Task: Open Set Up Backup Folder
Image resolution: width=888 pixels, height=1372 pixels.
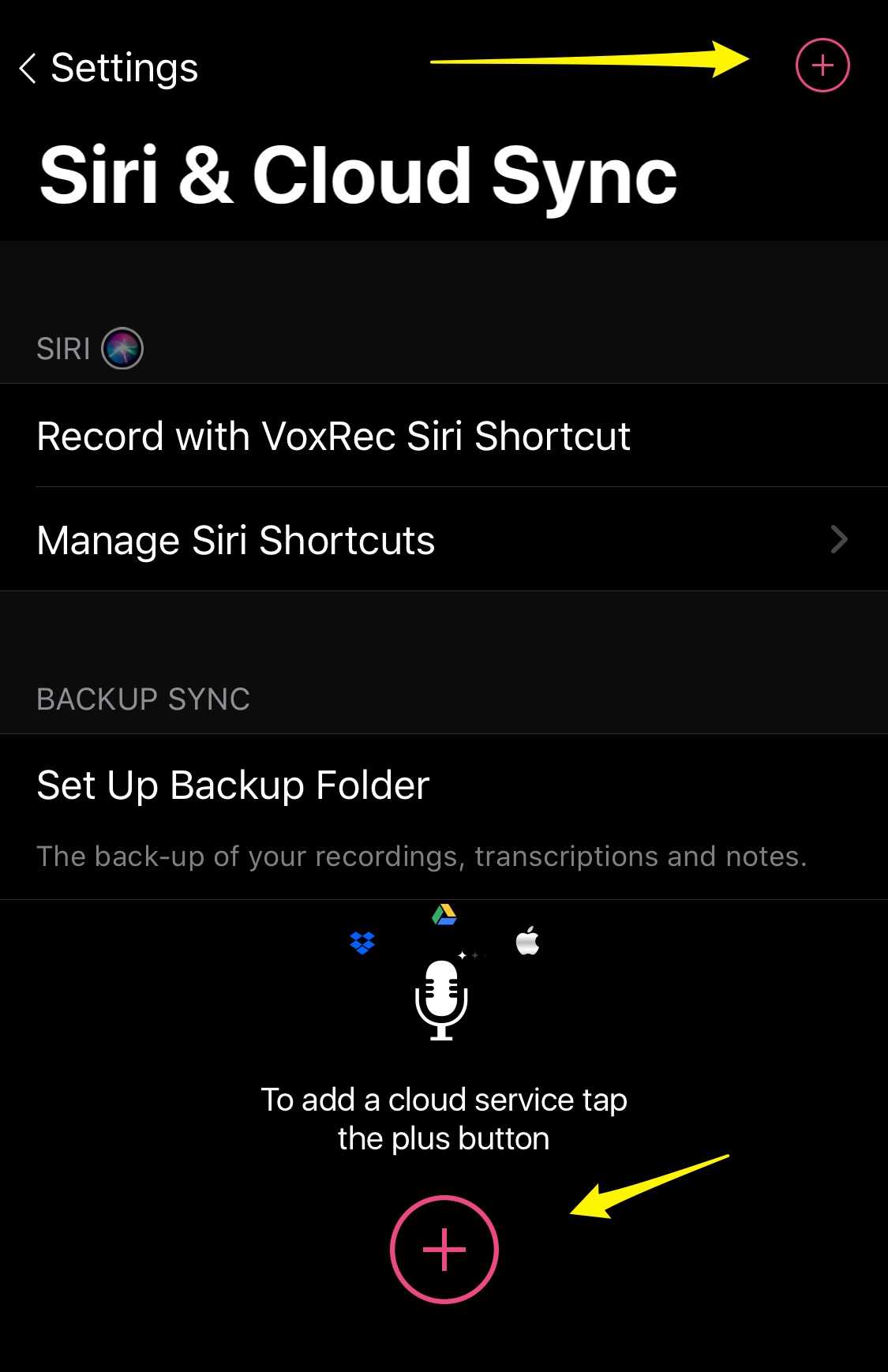Action: coord(231,785)
